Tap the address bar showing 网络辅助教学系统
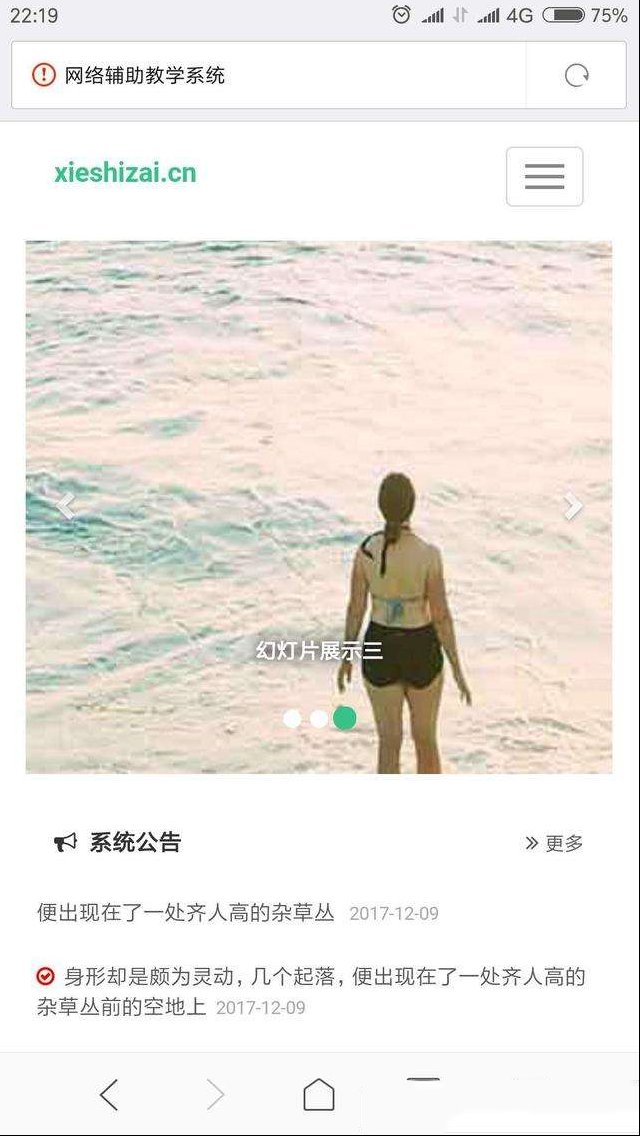Screen dimensions: 640x1136 point(268,75)
